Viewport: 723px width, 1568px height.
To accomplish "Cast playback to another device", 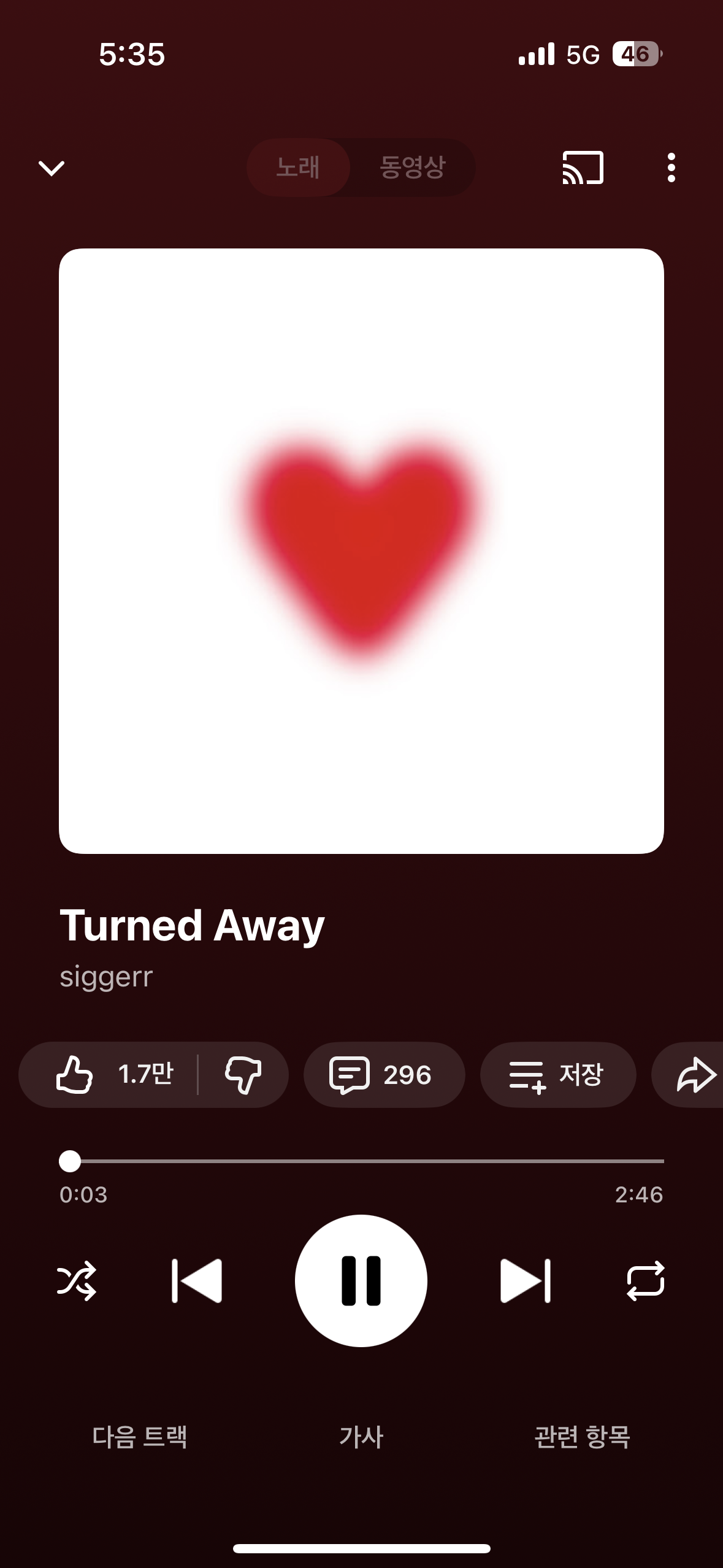I will coord(583,167).
